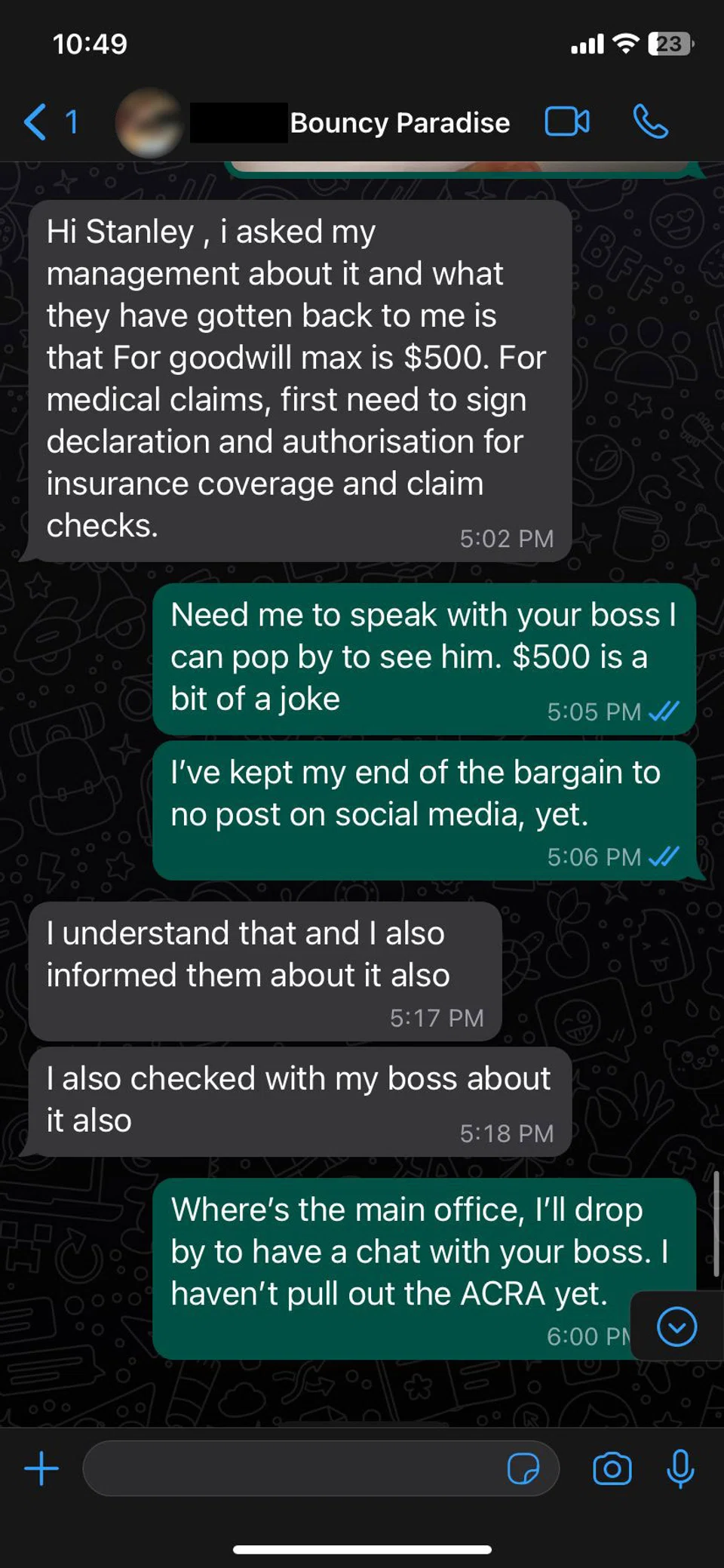
Task: Open Bouncy Paradise contact info
Action: pyautogui.click(x=399, y=123)
